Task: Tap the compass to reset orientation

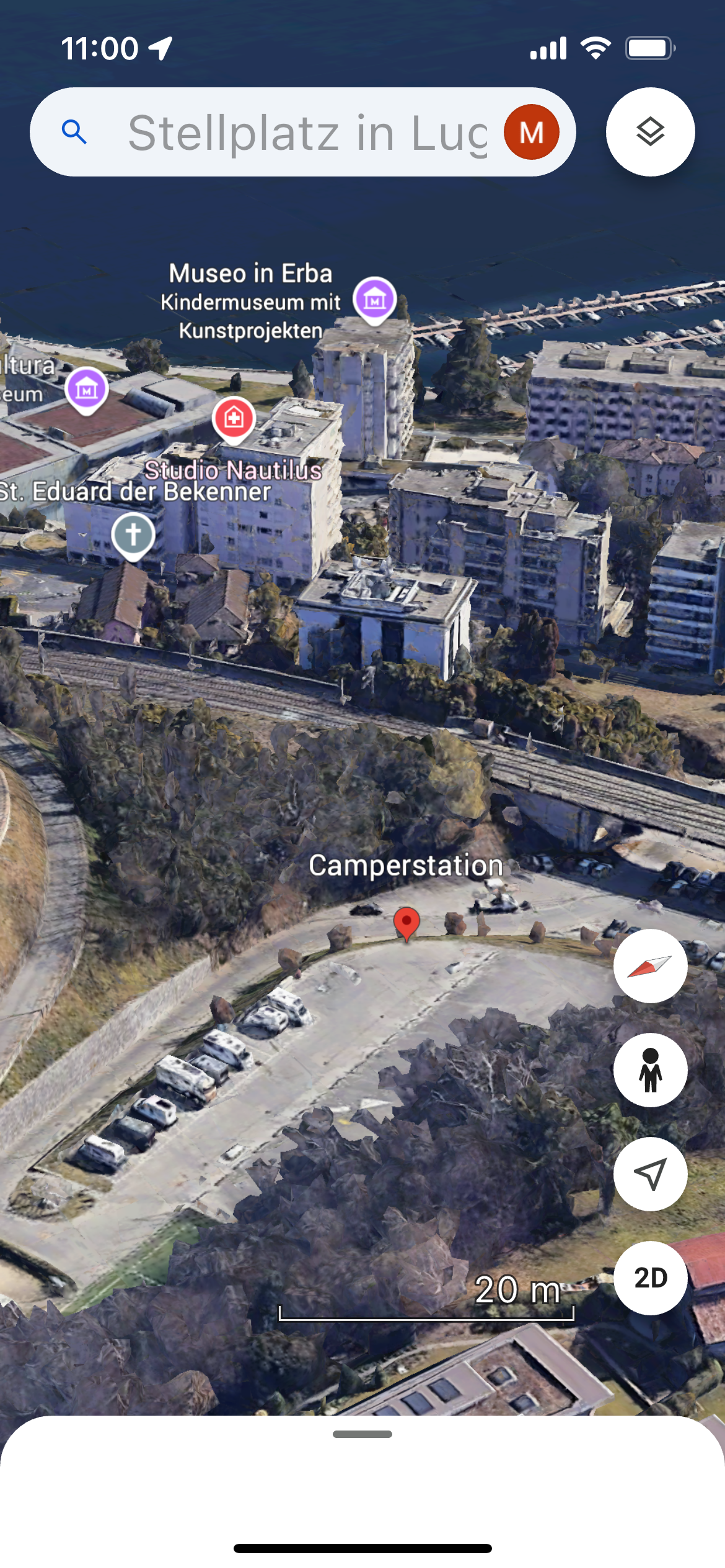Action: pos(650,967)
